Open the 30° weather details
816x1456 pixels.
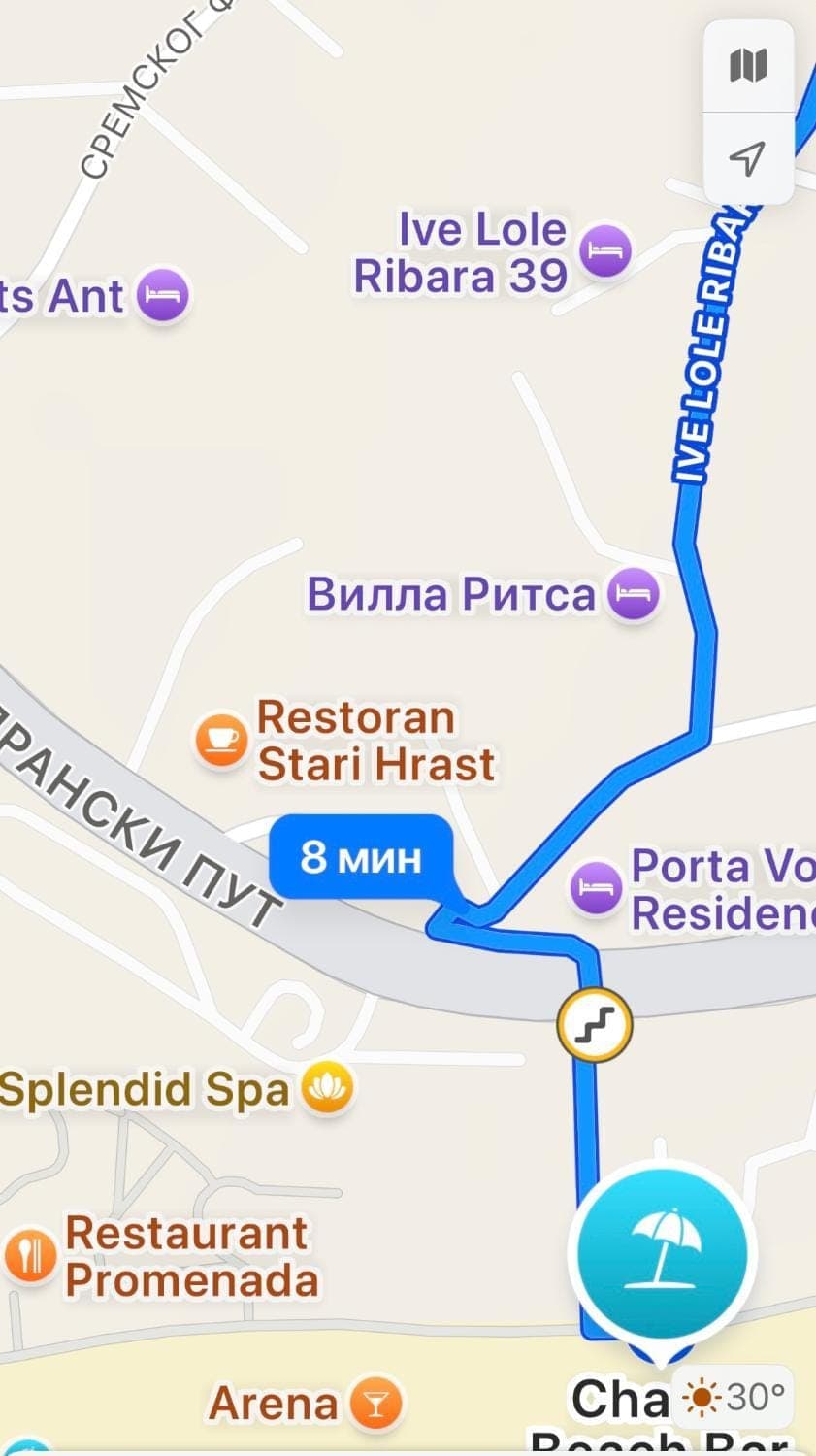735,1397
